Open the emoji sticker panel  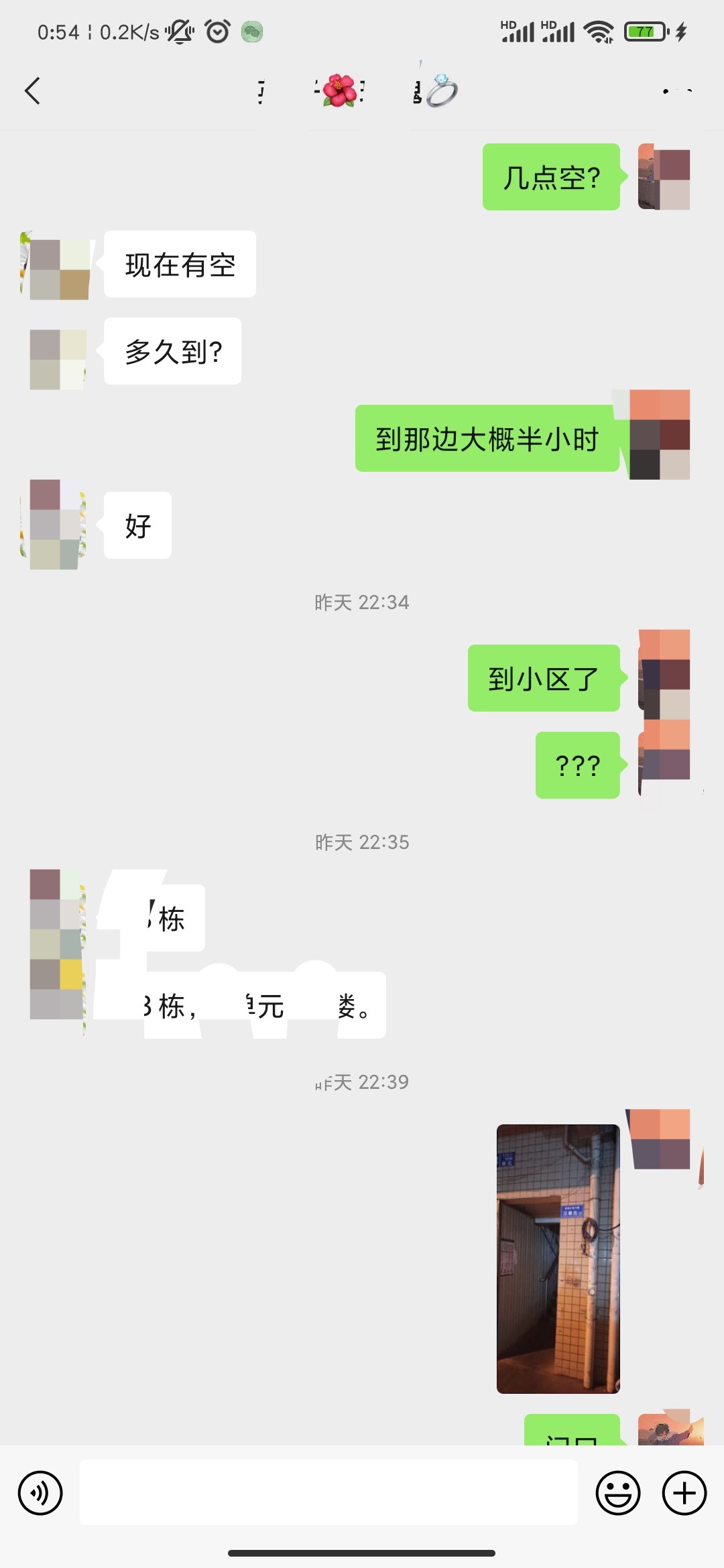[x=617, y=1493]
